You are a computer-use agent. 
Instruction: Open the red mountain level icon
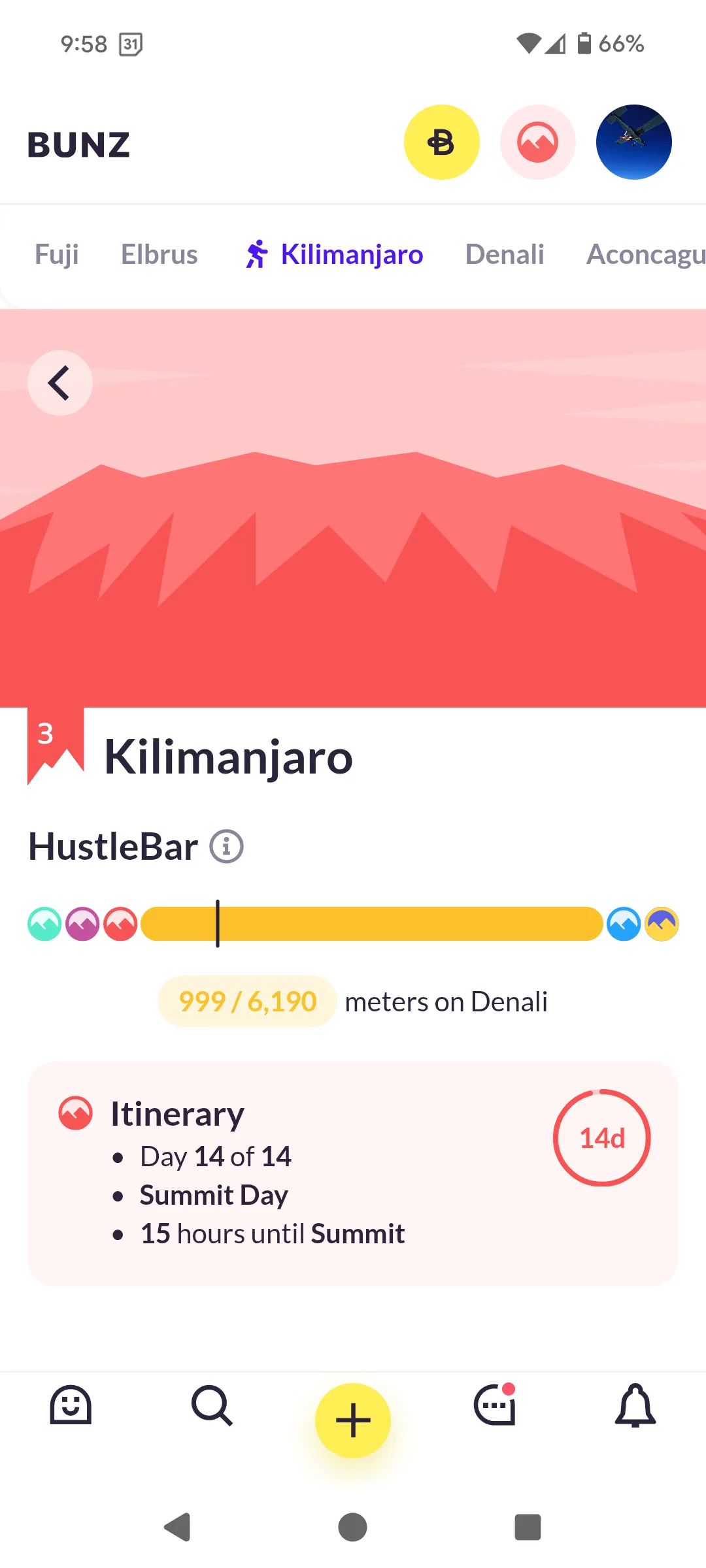[537, 142]
